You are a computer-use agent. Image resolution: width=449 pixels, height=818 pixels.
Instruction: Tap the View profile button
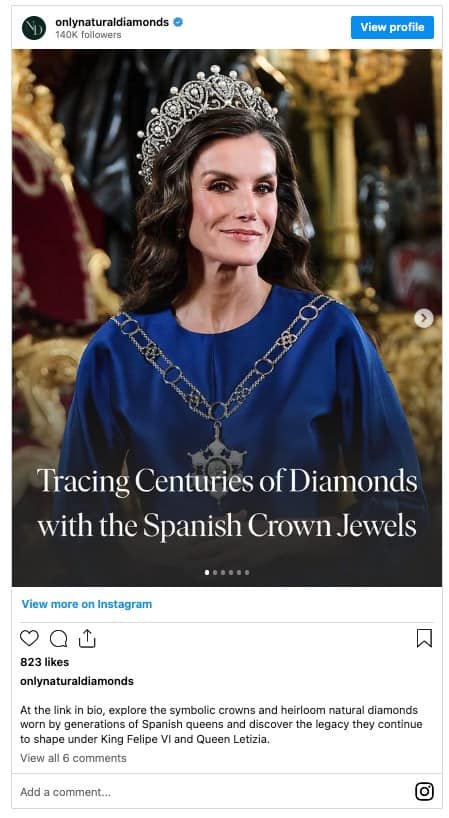392,27
